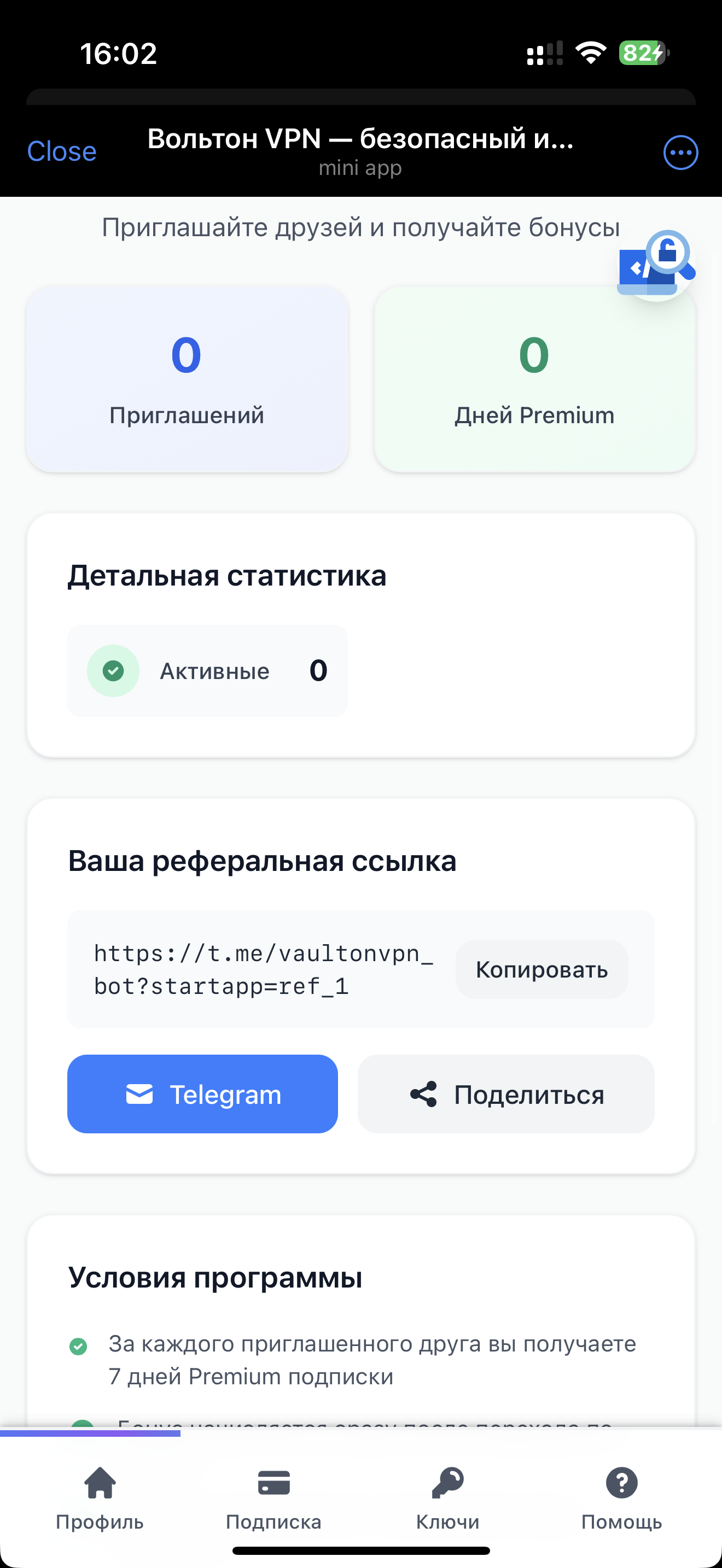
Task: Close the Вольтон VPN mini app
Action: tap(61, 151)
